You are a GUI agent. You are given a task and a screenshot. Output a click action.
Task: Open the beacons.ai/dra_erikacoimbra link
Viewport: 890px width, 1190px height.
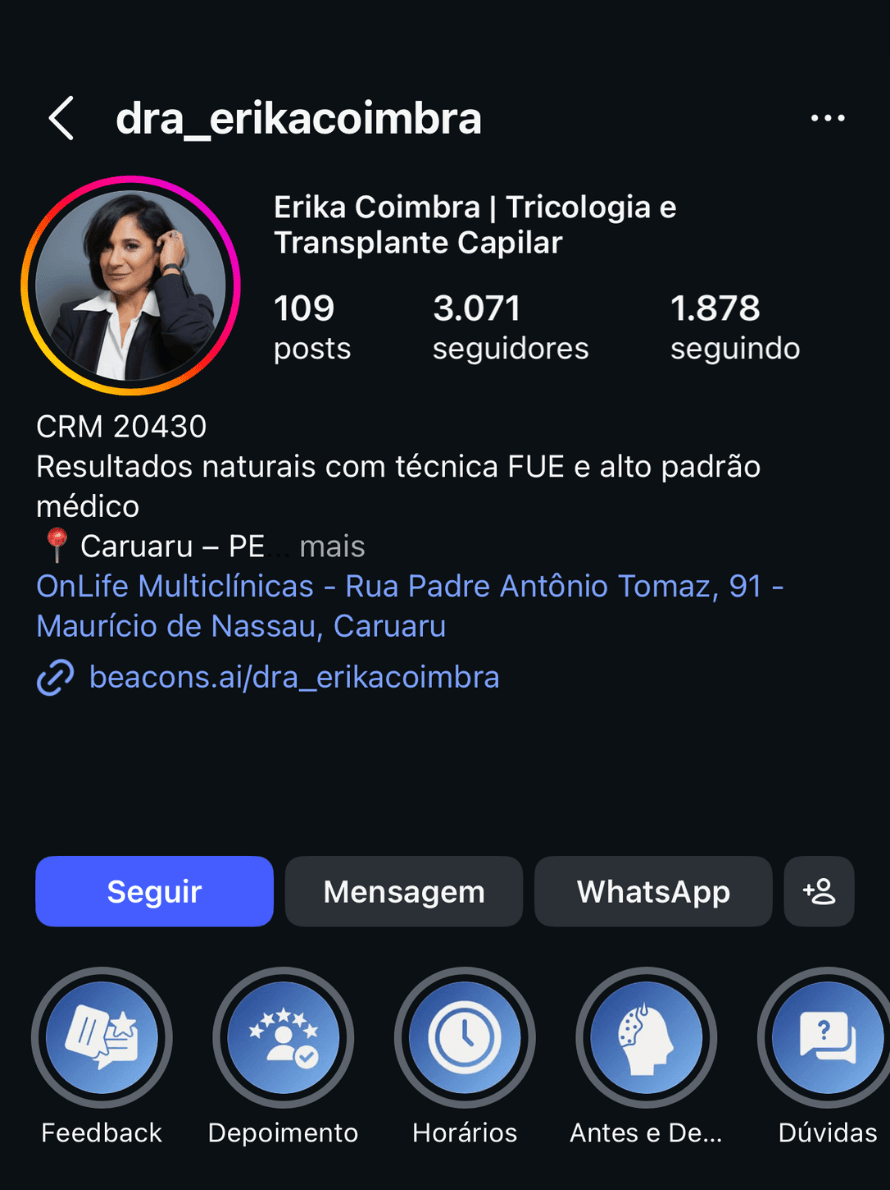[x=293, y=678]
